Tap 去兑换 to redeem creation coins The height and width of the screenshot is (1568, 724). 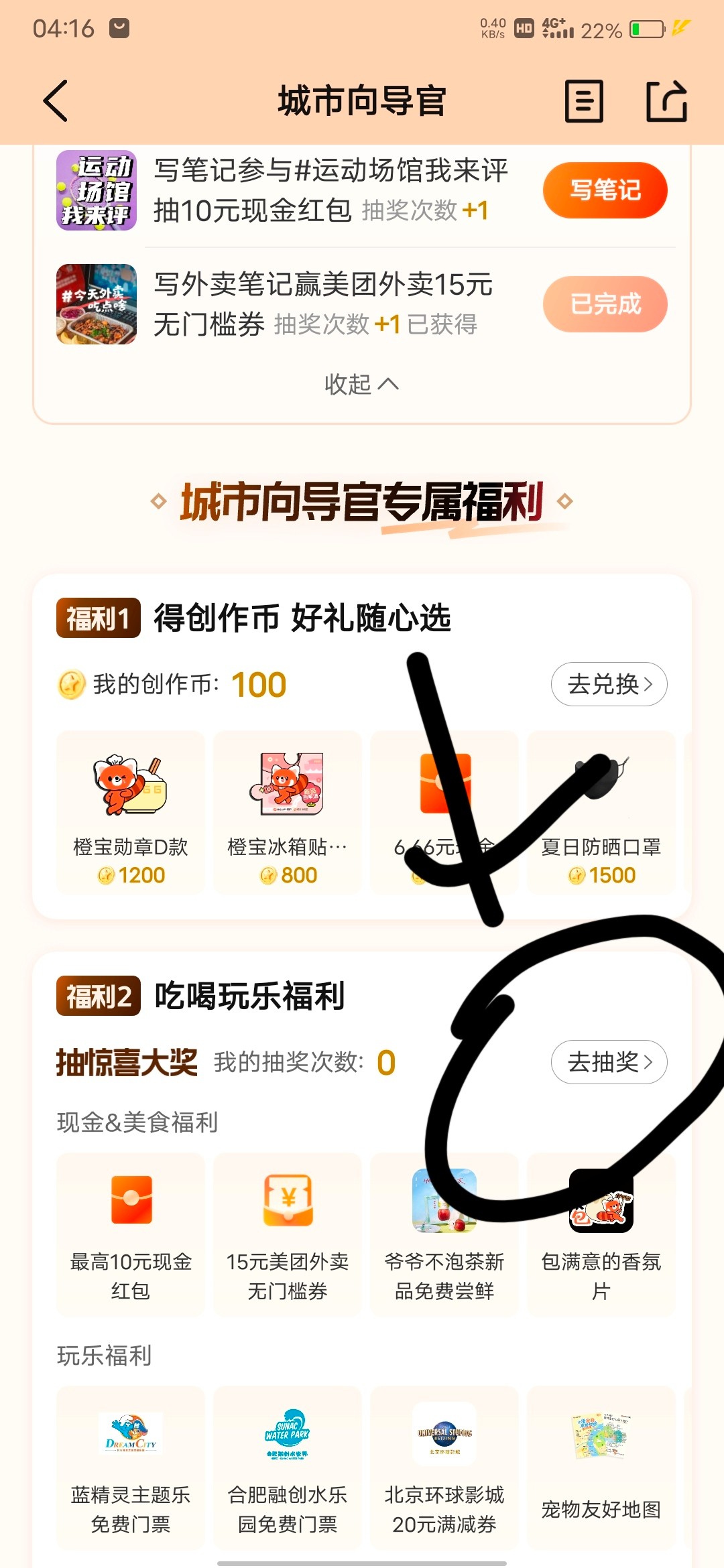click(609, 684)
